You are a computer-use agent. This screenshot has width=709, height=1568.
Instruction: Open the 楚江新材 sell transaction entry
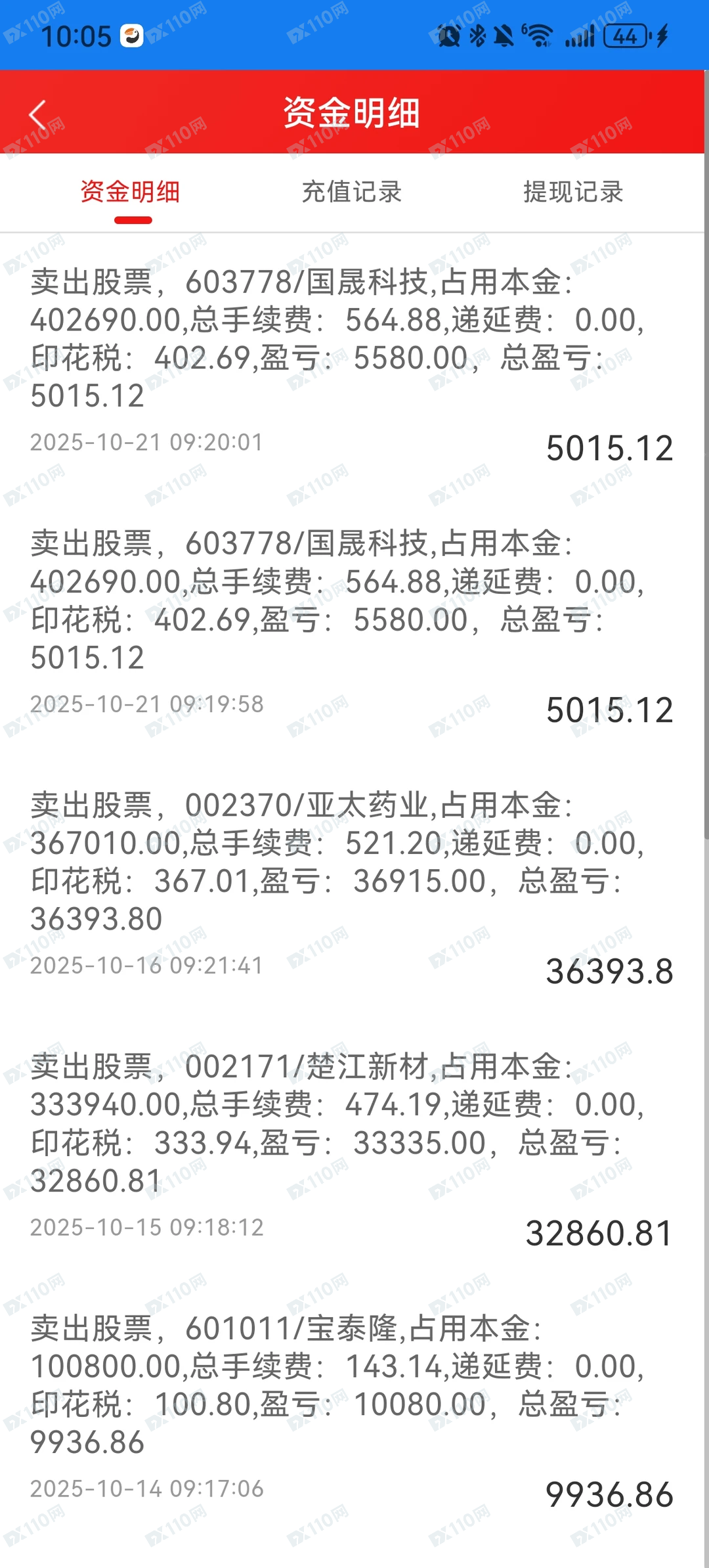354,1123
